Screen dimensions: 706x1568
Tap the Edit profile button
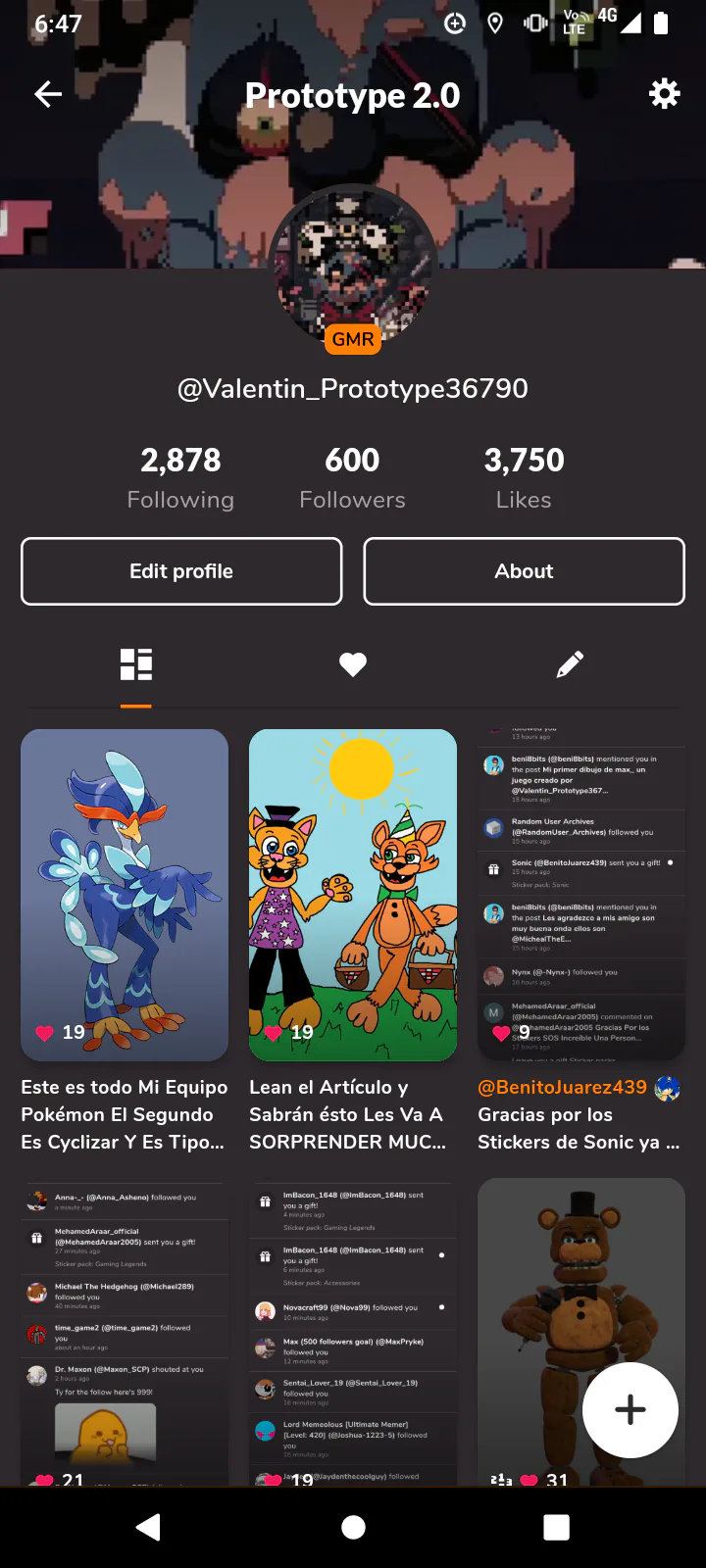point(181,571)
